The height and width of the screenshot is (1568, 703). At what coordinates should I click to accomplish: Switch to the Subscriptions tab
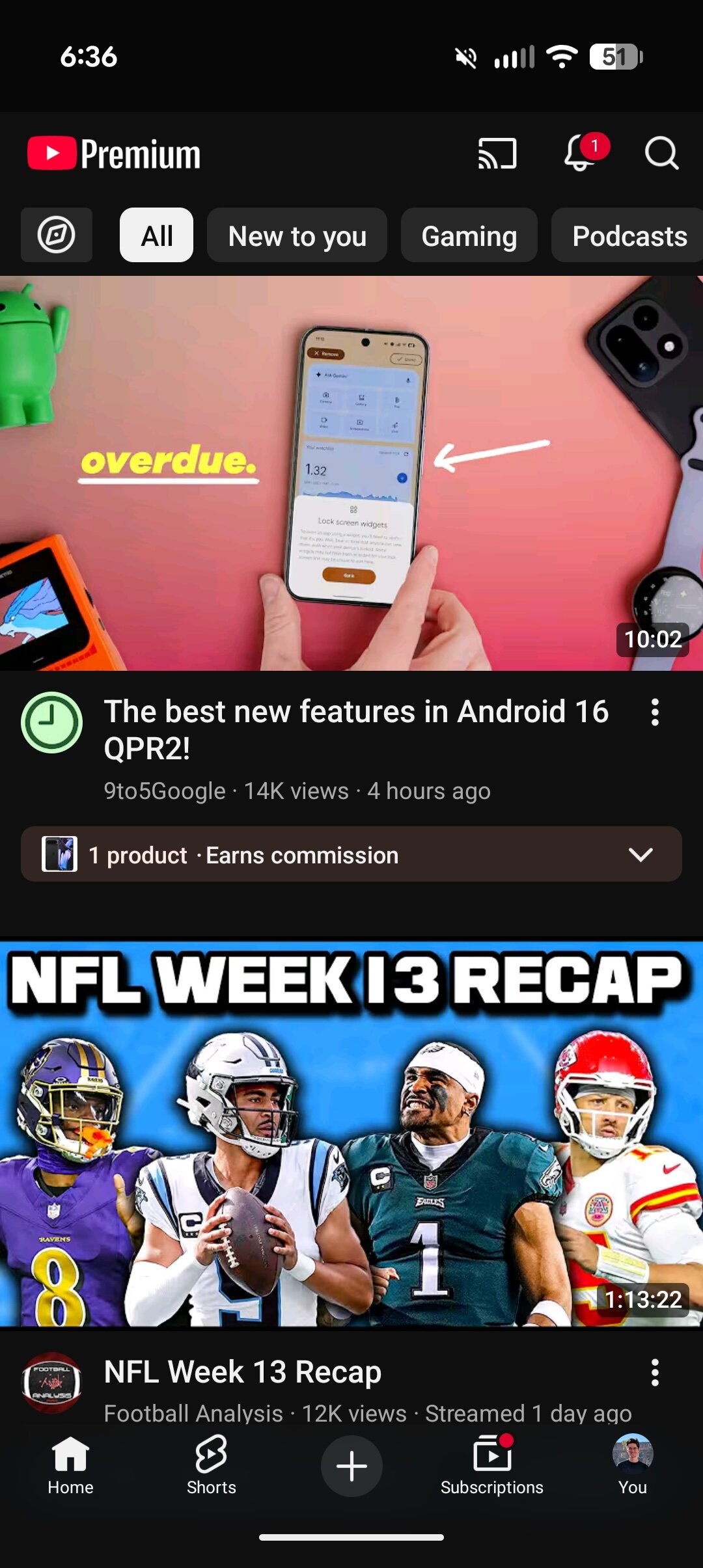[x=492, y=1465]
